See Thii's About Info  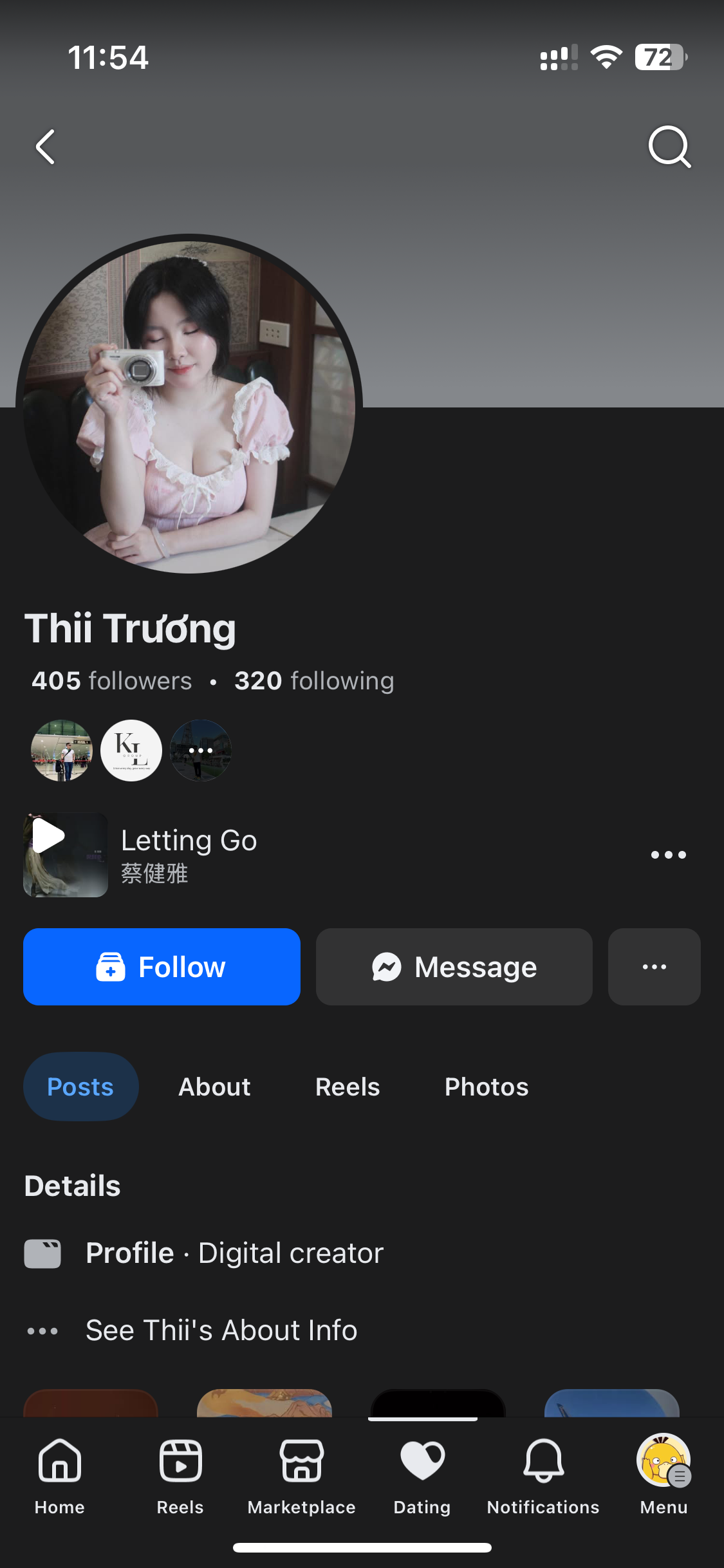click(221, 1330)
